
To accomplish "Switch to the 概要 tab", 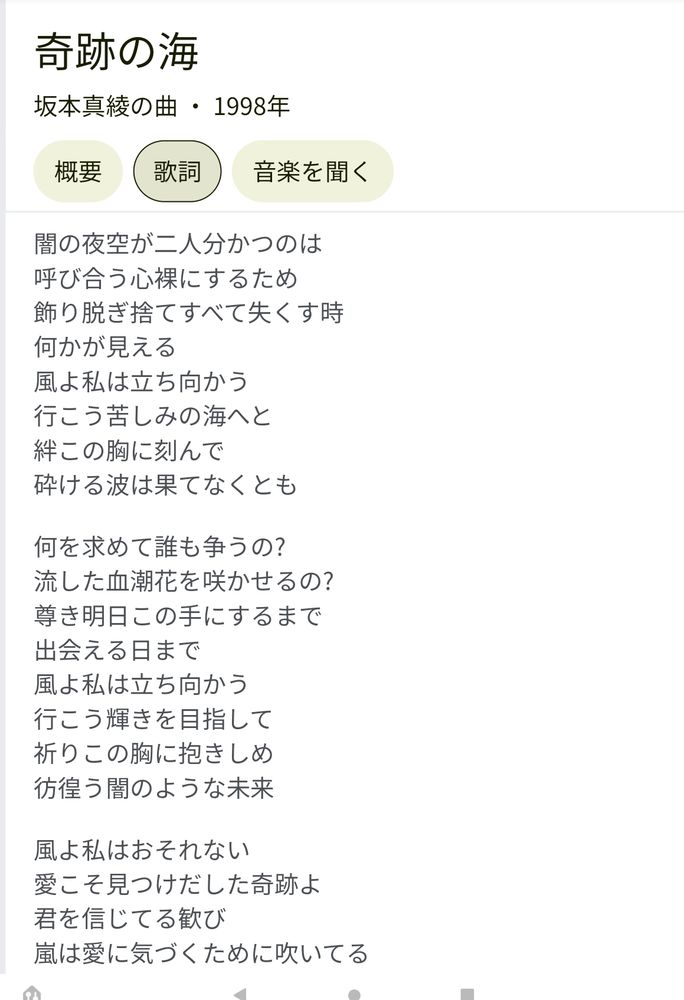I will 78,171.
